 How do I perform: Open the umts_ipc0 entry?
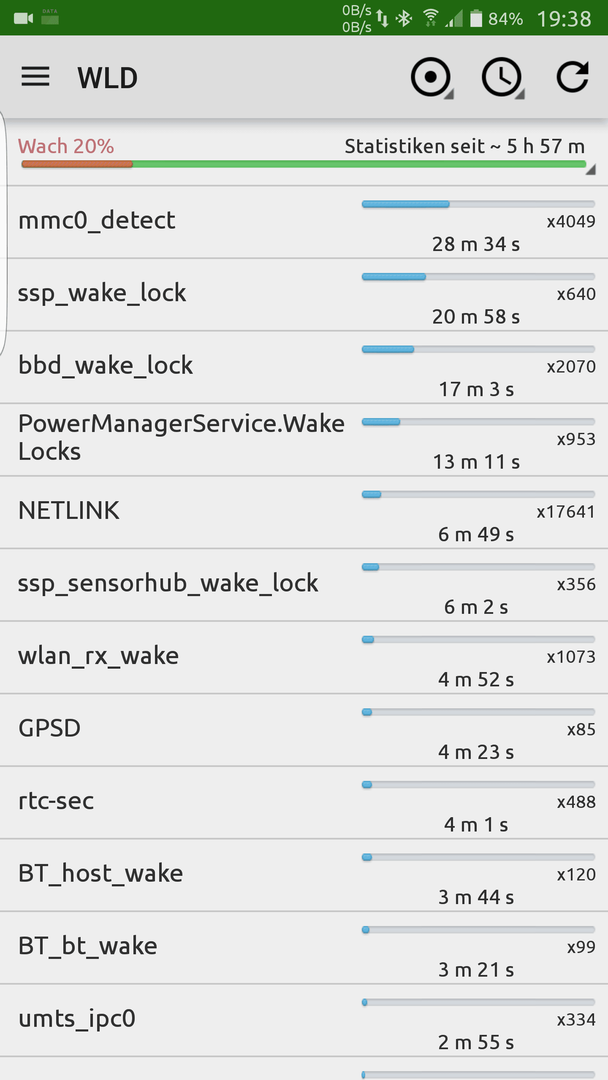click(x=304, y=1021)
